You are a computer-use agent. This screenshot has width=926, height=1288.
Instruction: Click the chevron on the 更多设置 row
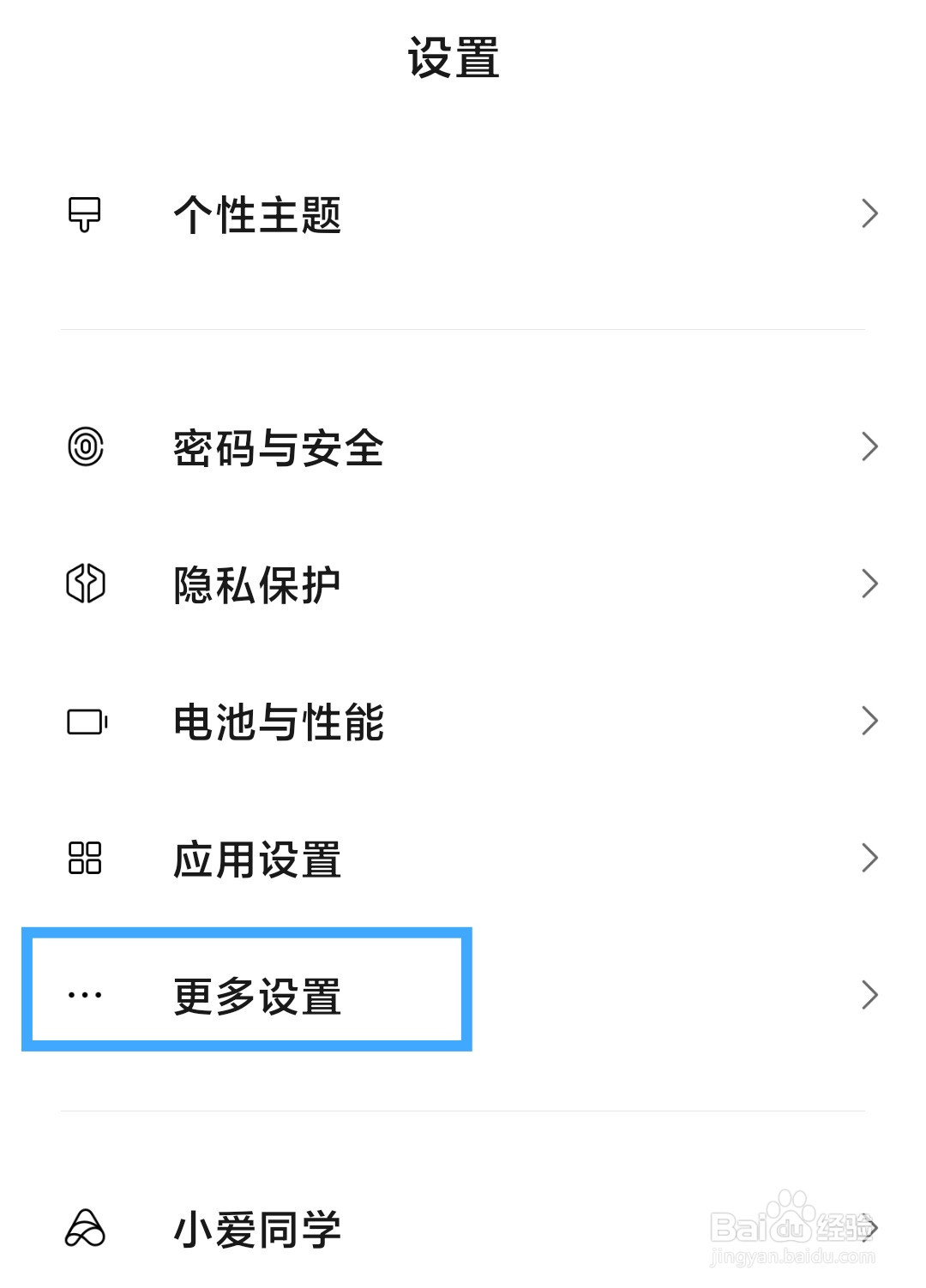tap(869, 996)
